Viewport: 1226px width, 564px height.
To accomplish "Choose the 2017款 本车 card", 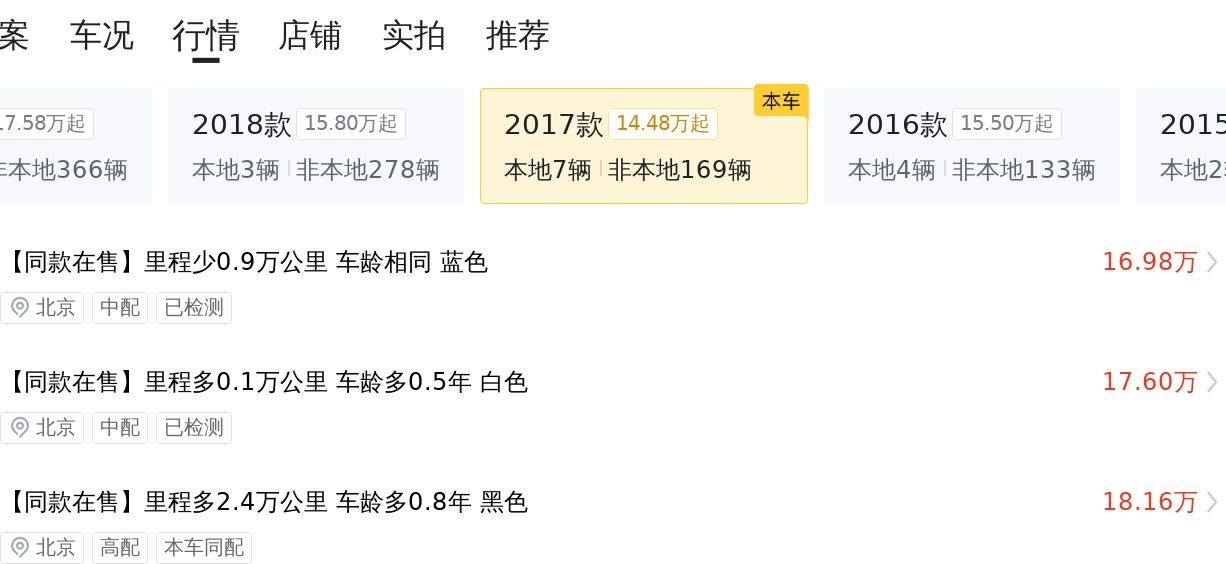I will (643, 146).
